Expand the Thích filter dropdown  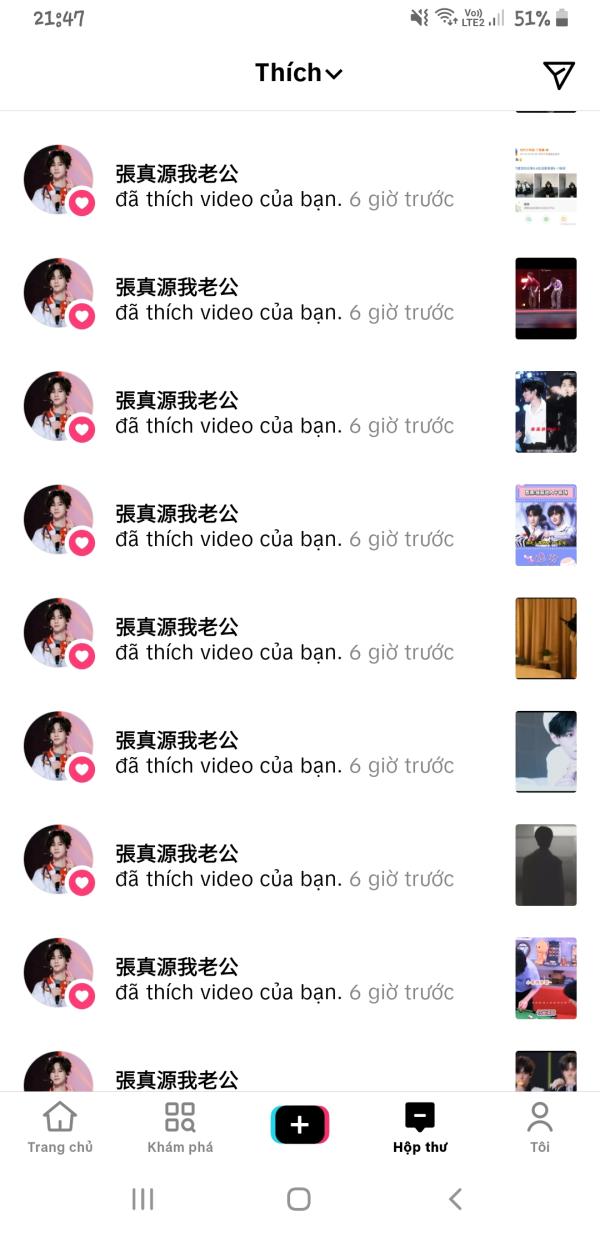[x=298, y=73]
